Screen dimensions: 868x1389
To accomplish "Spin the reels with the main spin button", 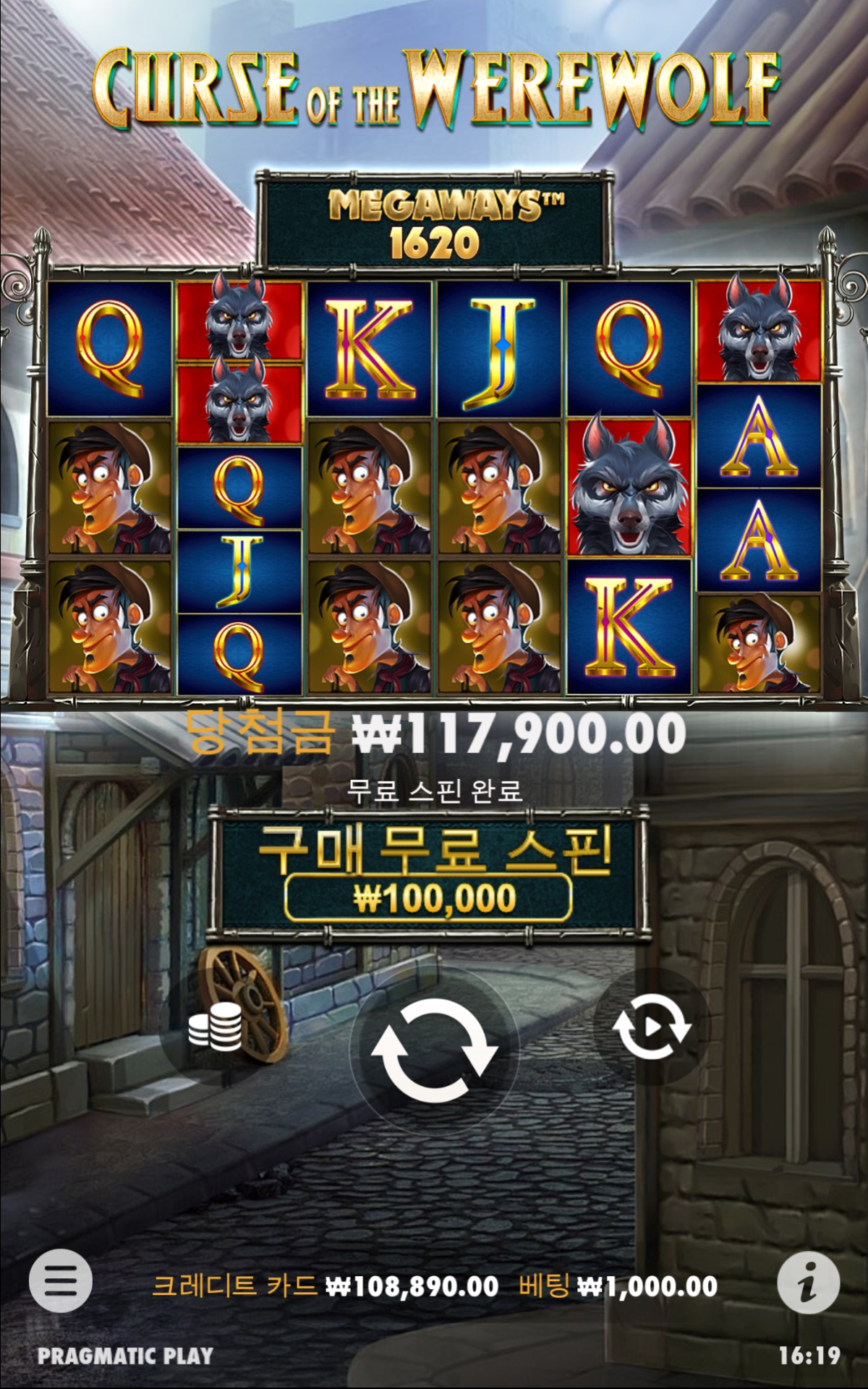I will pos(434,1050).
